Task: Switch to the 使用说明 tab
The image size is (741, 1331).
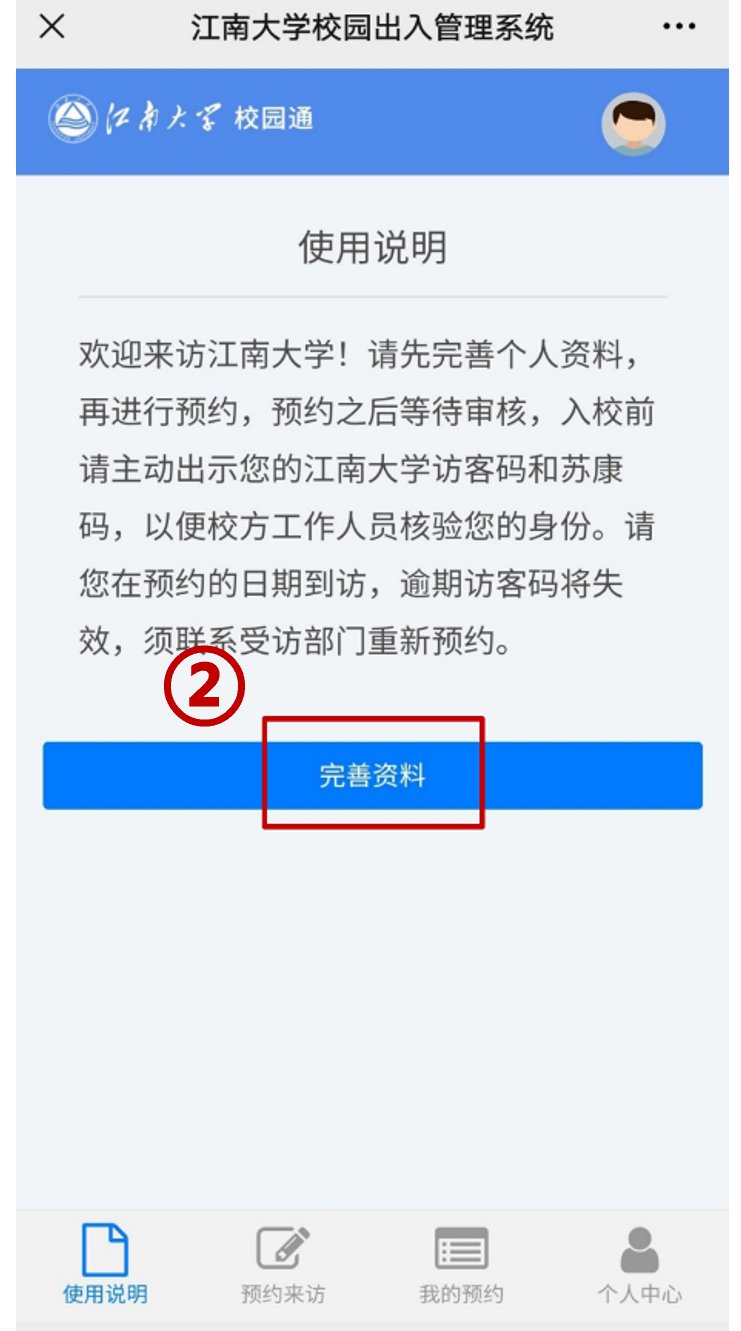Action: click(x=105, y=1265)
